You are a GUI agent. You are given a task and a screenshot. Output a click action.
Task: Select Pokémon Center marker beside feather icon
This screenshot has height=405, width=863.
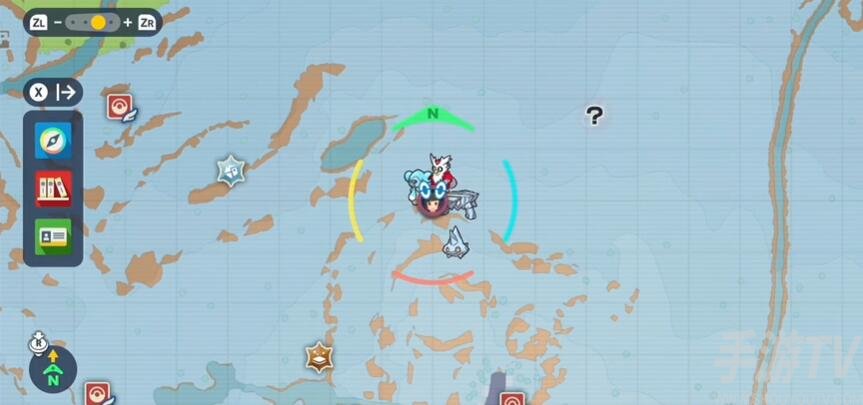(118, 107)
